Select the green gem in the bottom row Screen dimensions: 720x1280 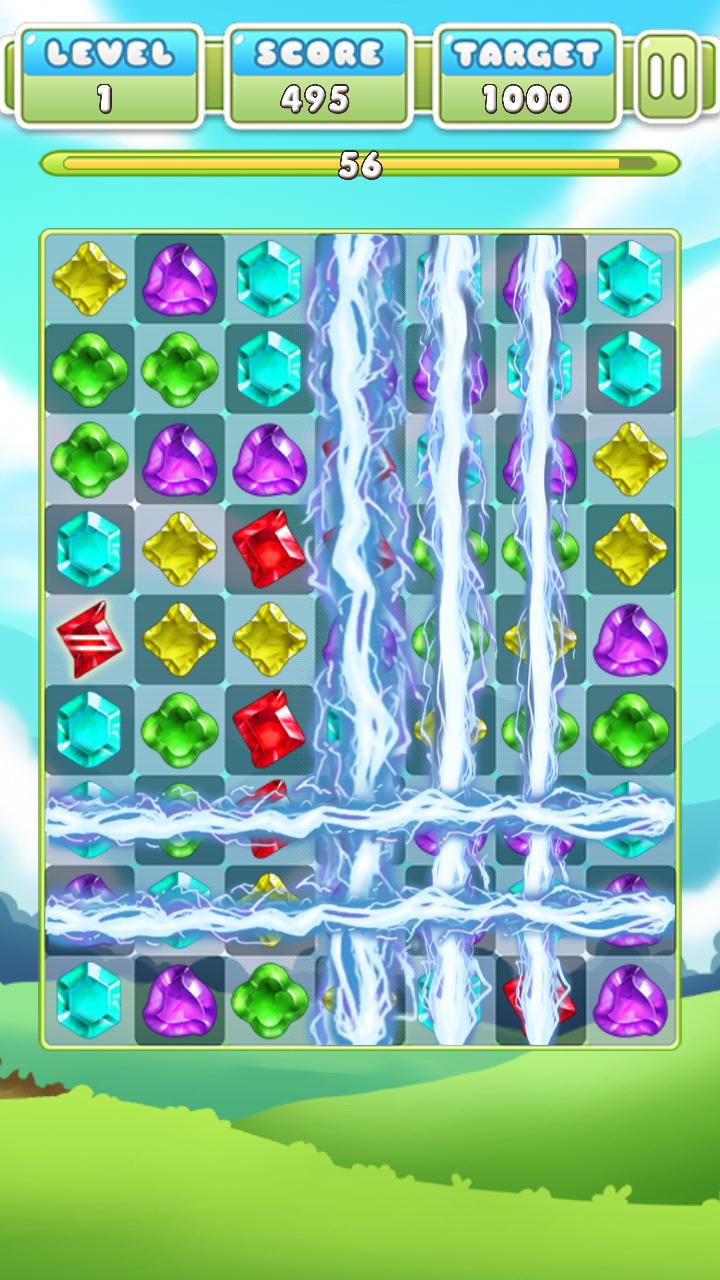pyautogui.click(x=269, y=999)
